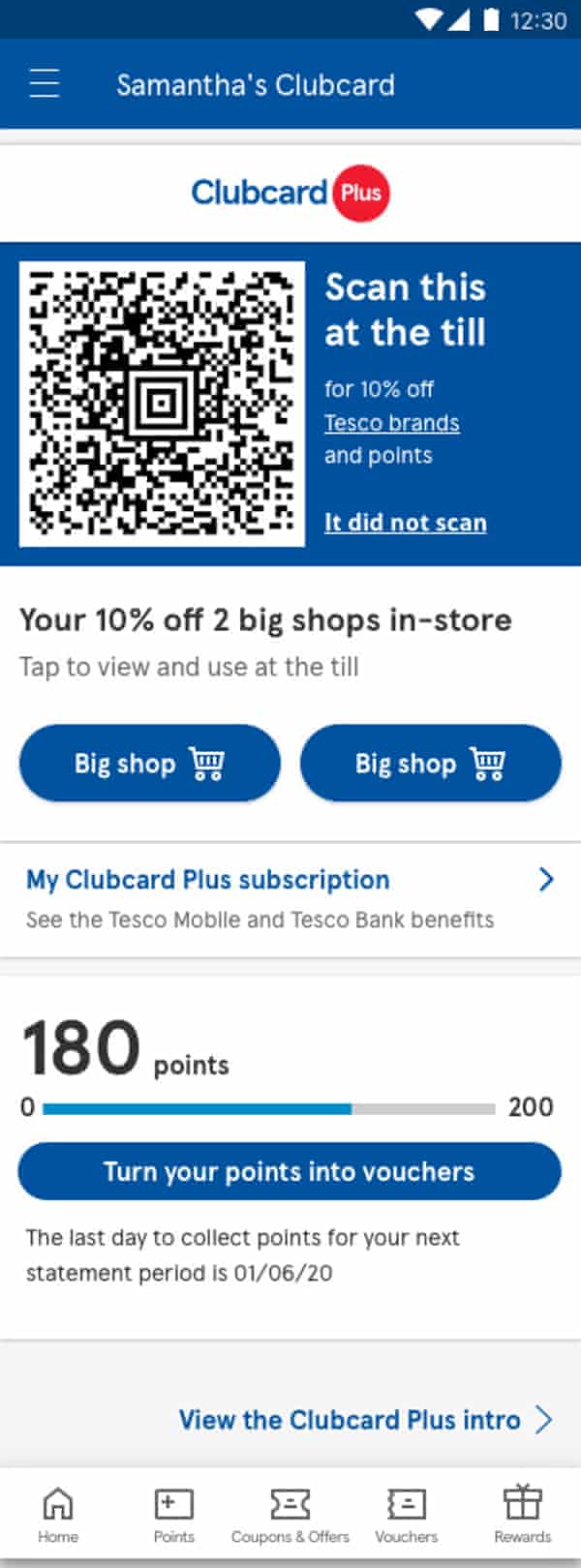The width and height of the screenshot is (581, 1568).
Task: Tap the 'It did not scan' link
Action: [x=405, y=523]
